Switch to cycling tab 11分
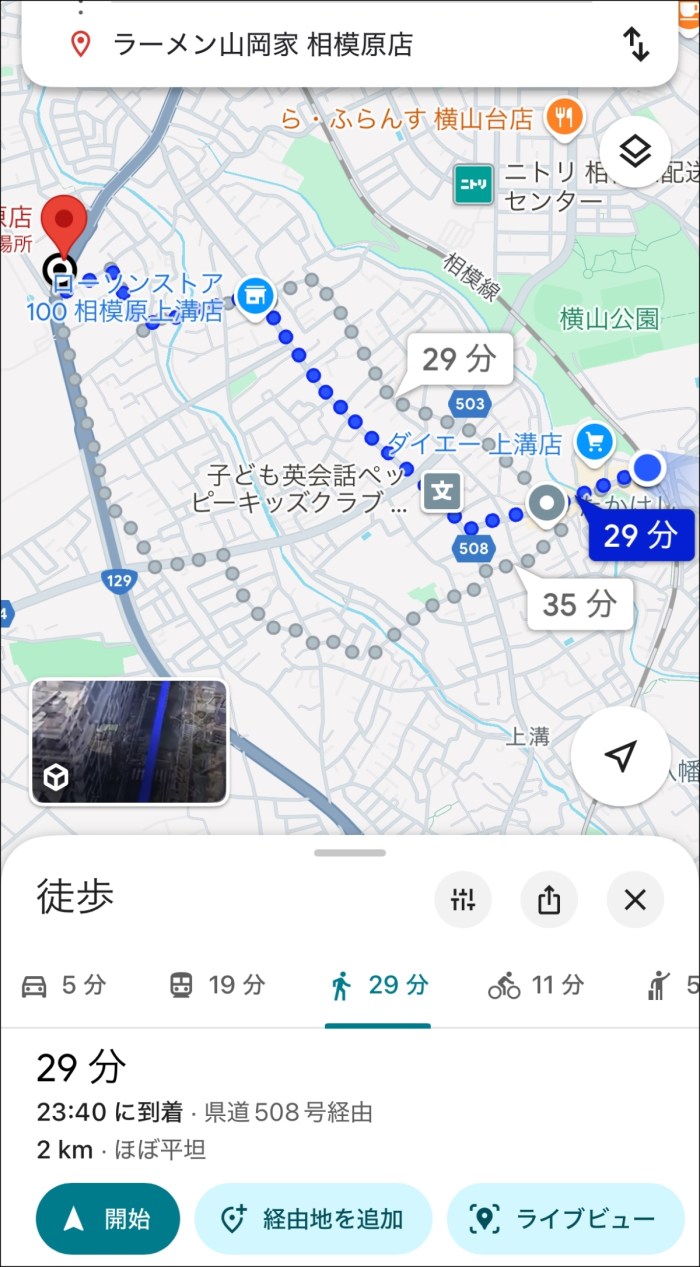700x1267 pixels. tap(536, 986)
